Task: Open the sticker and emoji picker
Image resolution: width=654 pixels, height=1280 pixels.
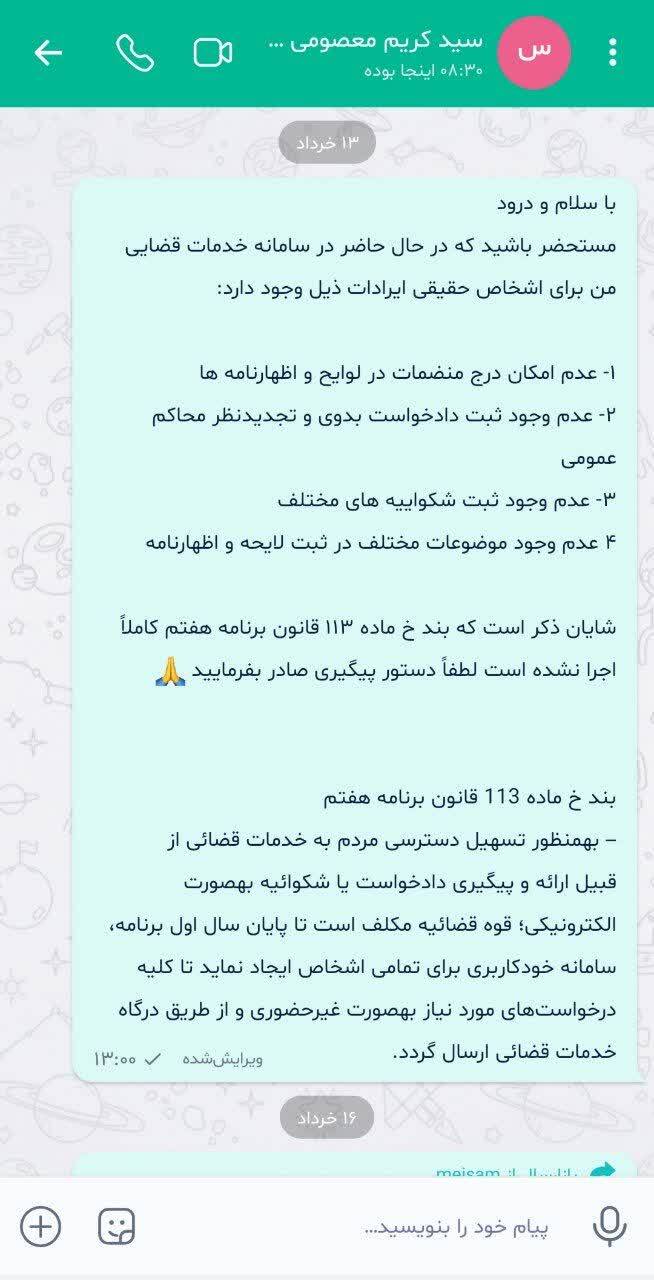Action: coord(117,1226)
